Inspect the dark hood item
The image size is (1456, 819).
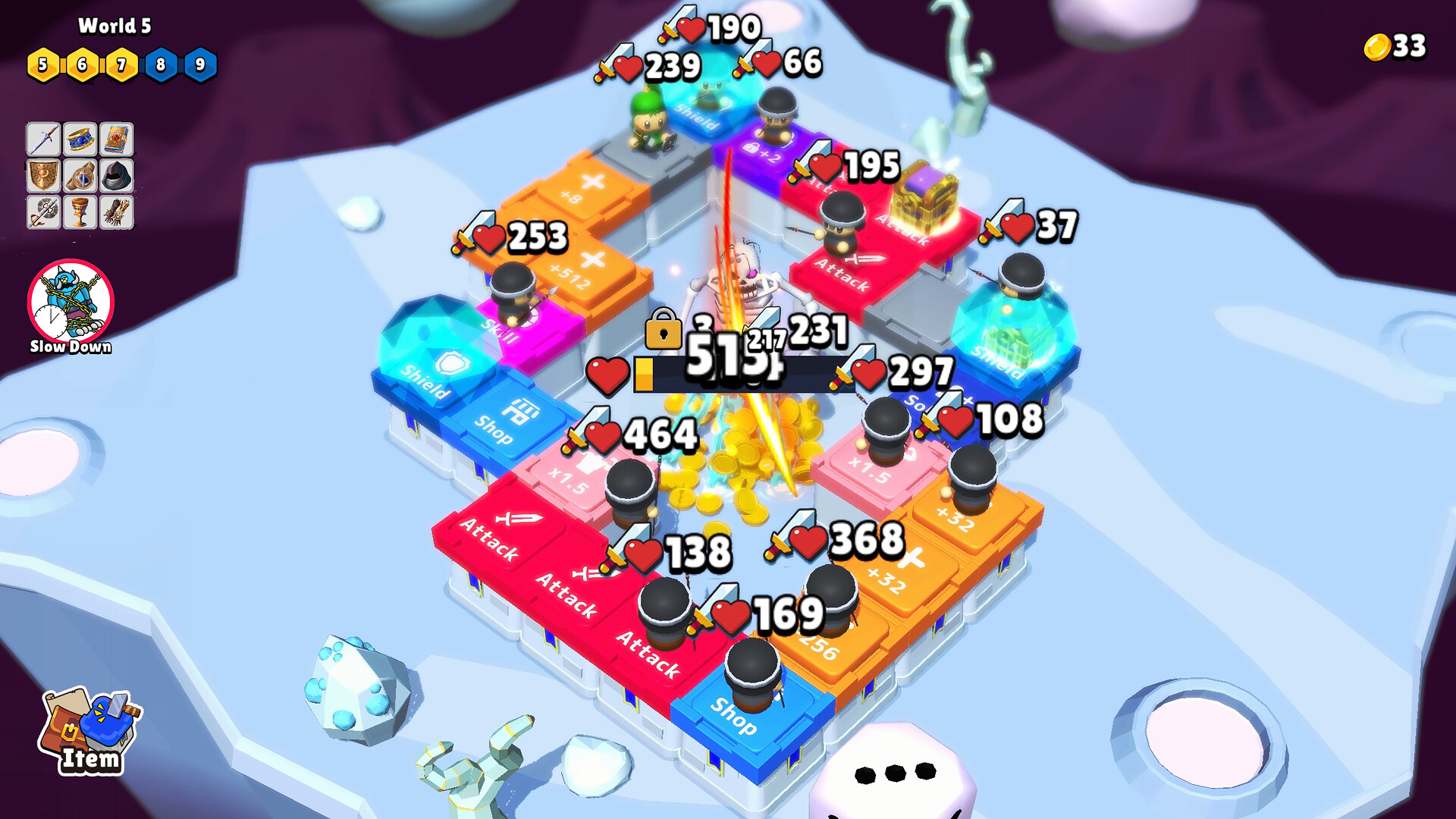[117, 176]
